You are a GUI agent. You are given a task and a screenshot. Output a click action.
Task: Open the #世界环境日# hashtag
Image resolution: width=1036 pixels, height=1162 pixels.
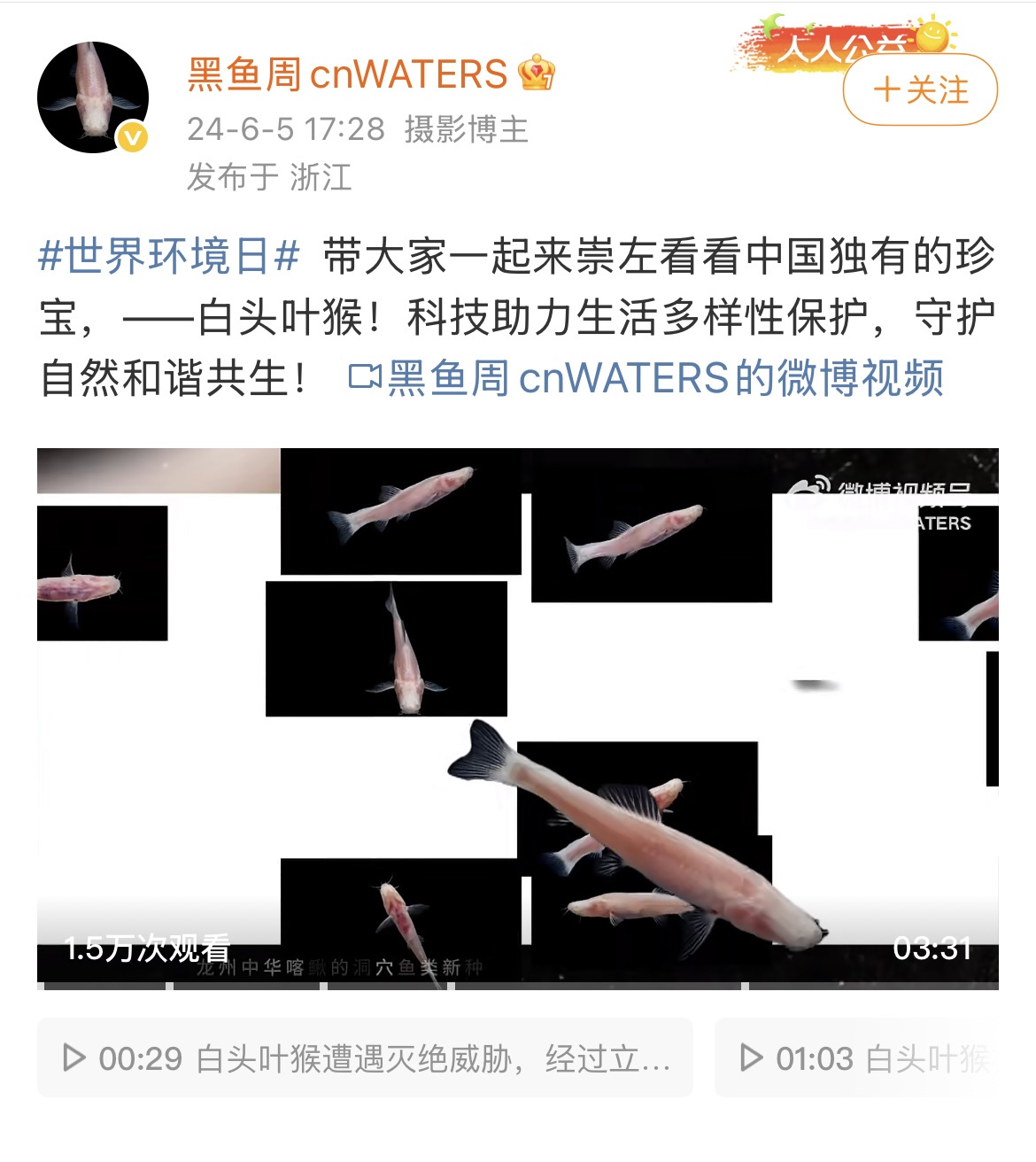click(x=169, y=257)
